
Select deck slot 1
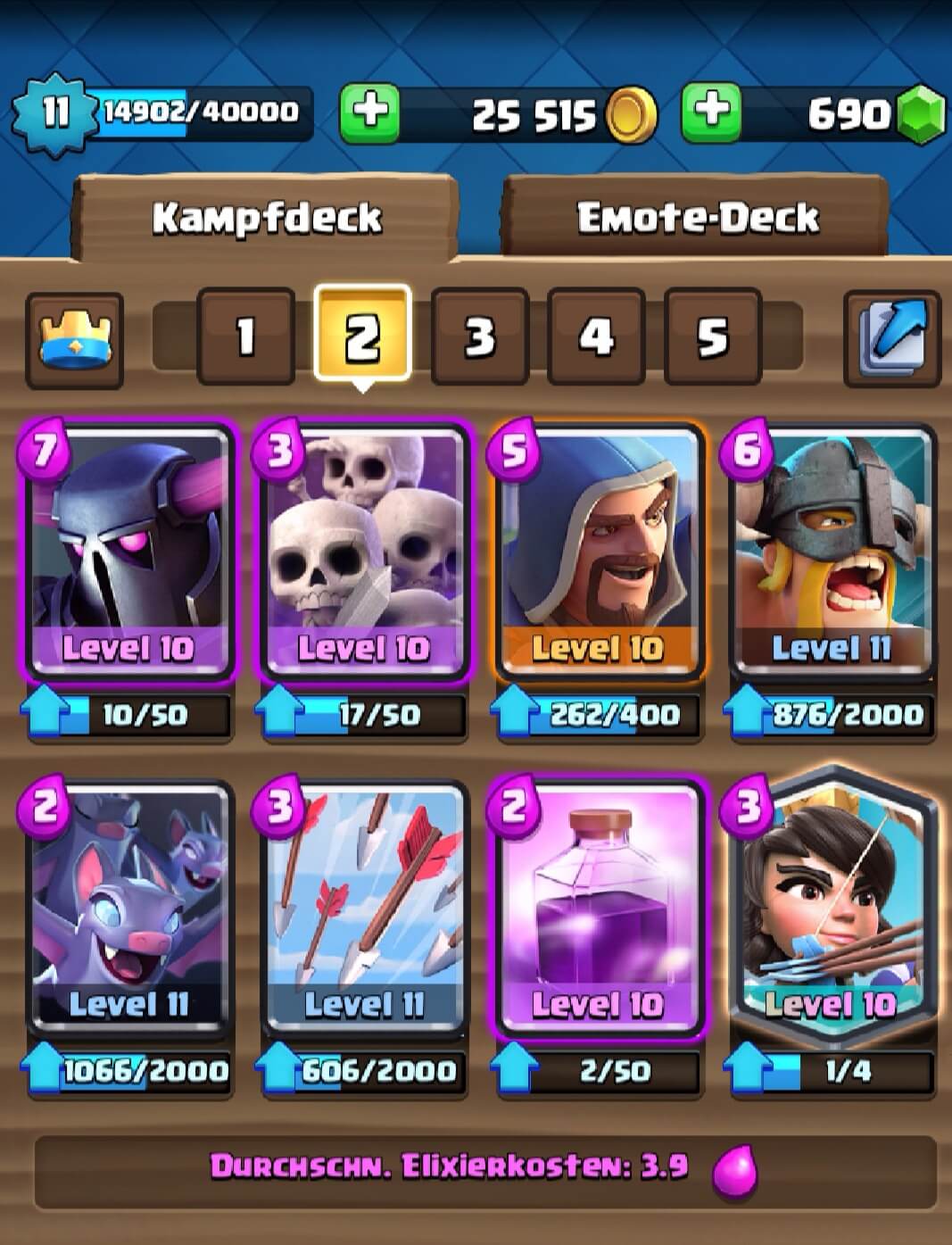[245, 336]
